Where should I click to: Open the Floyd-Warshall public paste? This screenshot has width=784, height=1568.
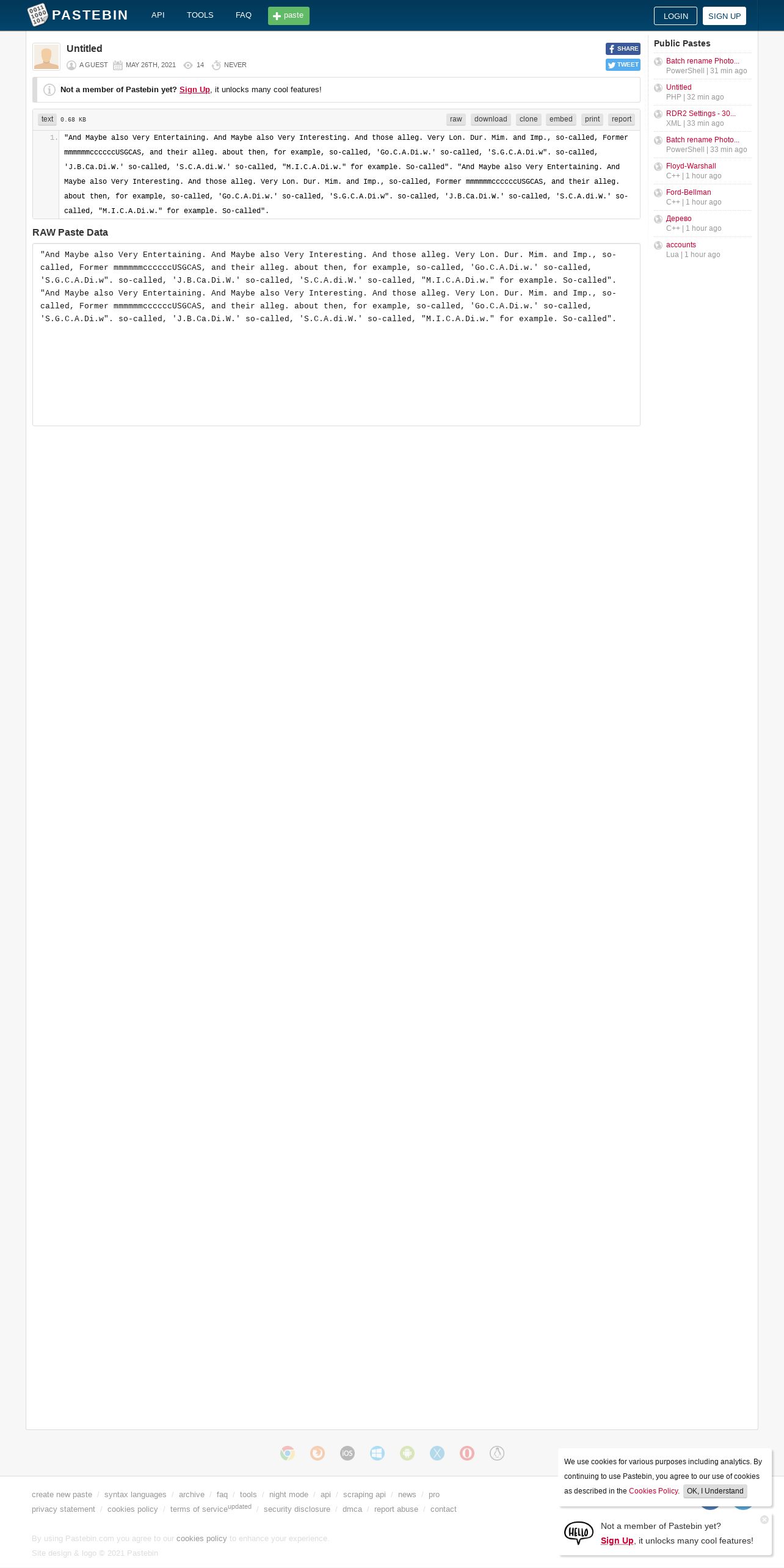click(x=691, y=166)
